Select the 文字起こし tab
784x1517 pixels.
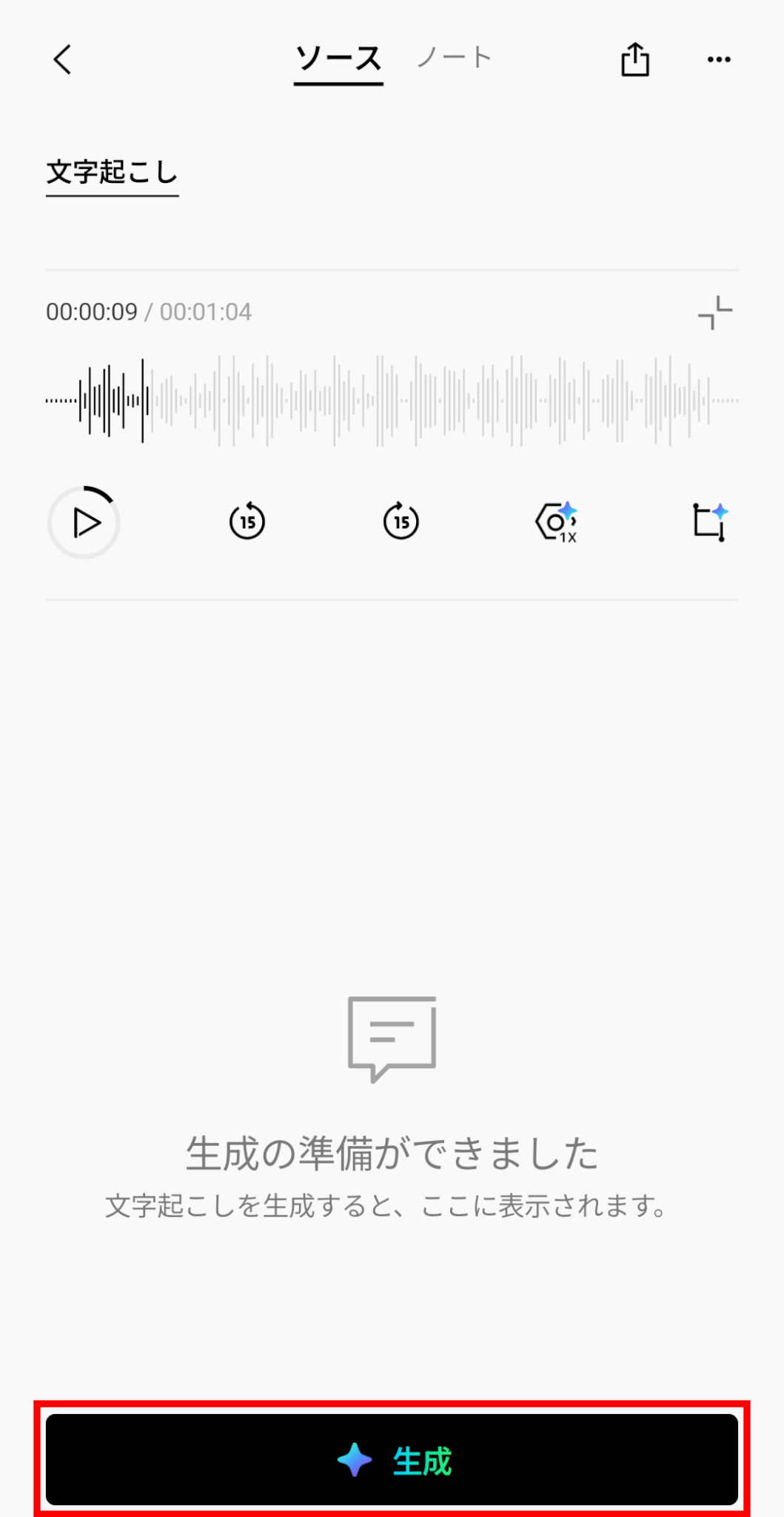(x=112, y=173)
